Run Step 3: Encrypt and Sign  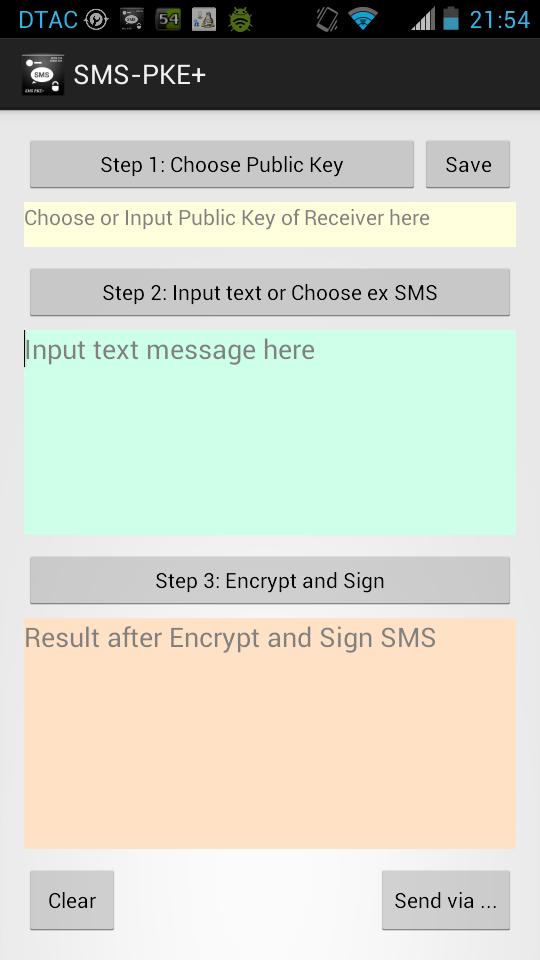pos(269,580)
